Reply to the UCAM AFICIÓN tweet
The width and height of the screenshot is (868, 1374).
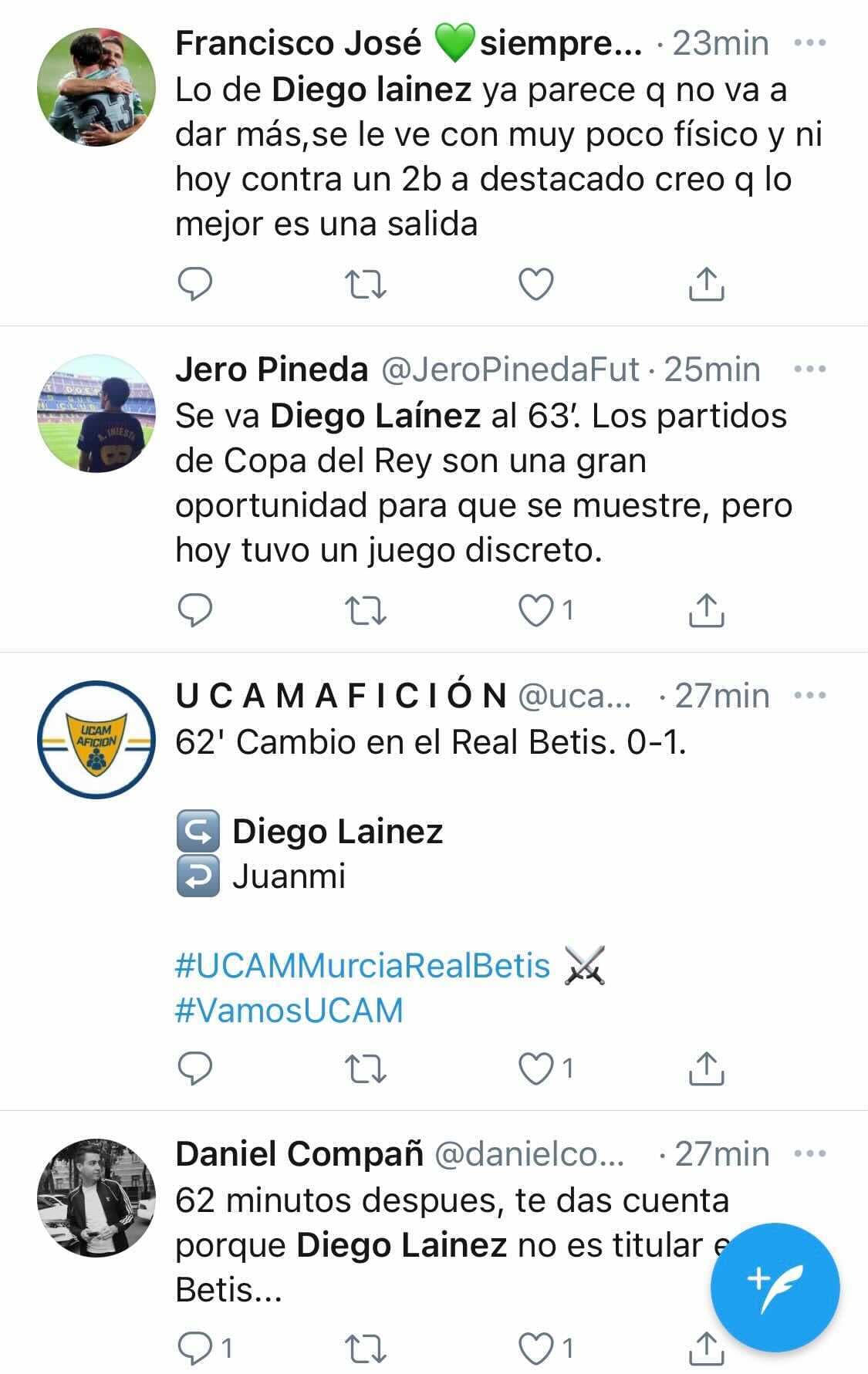pos(195,1068)
